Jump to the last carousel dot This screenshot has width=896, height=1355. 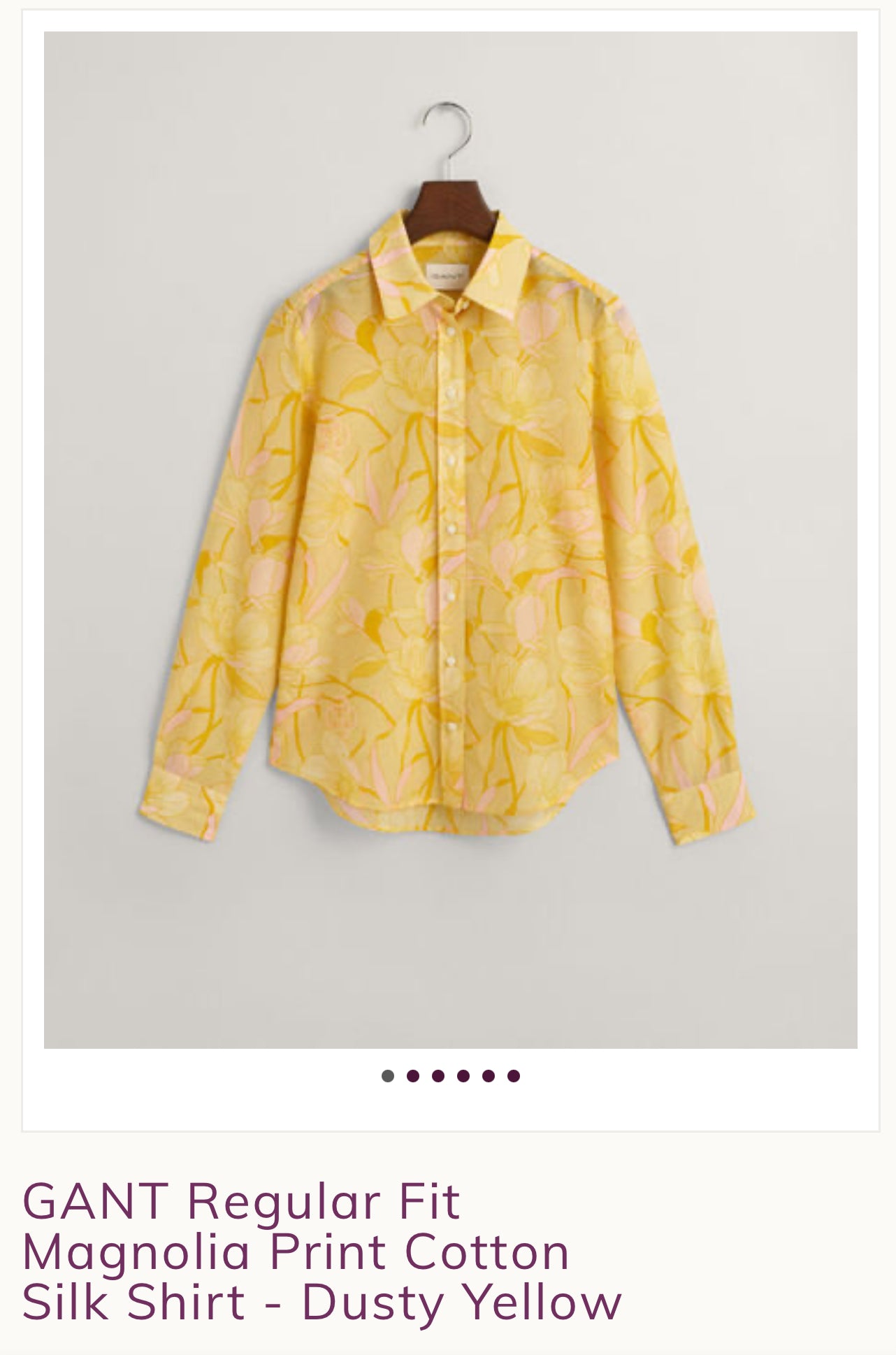point(514,1076)
